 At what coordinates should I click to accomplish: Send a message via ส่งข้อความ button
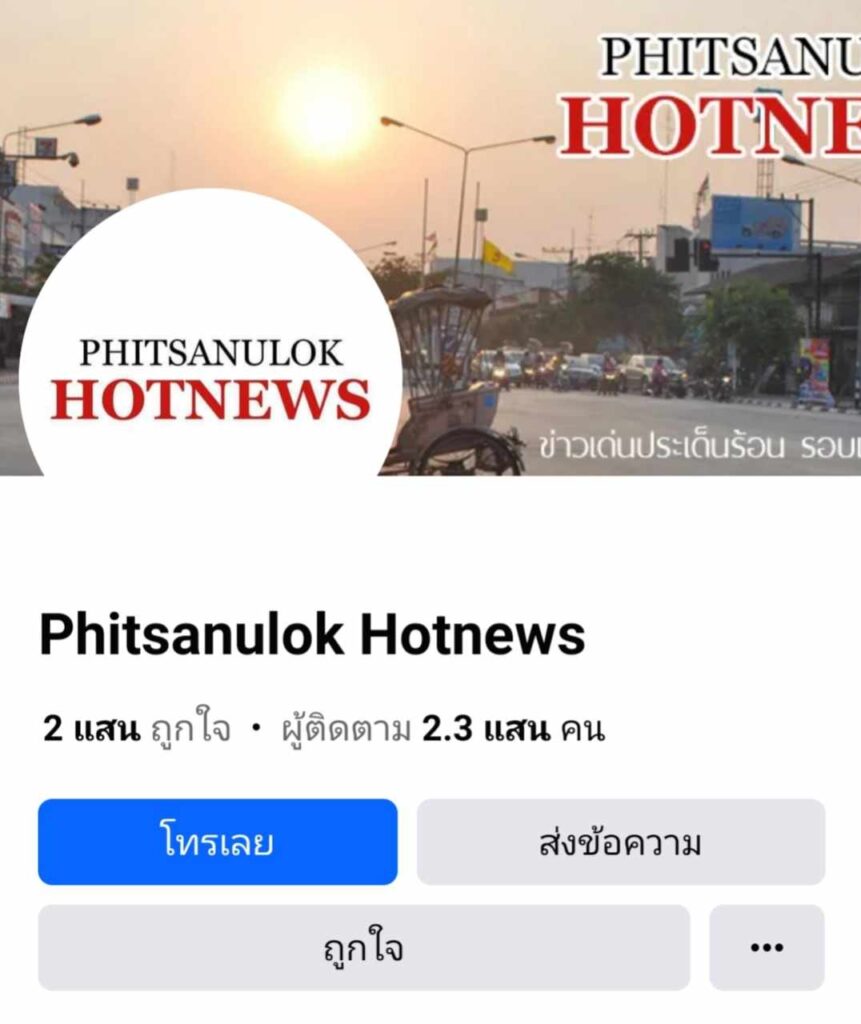point(620,842)
